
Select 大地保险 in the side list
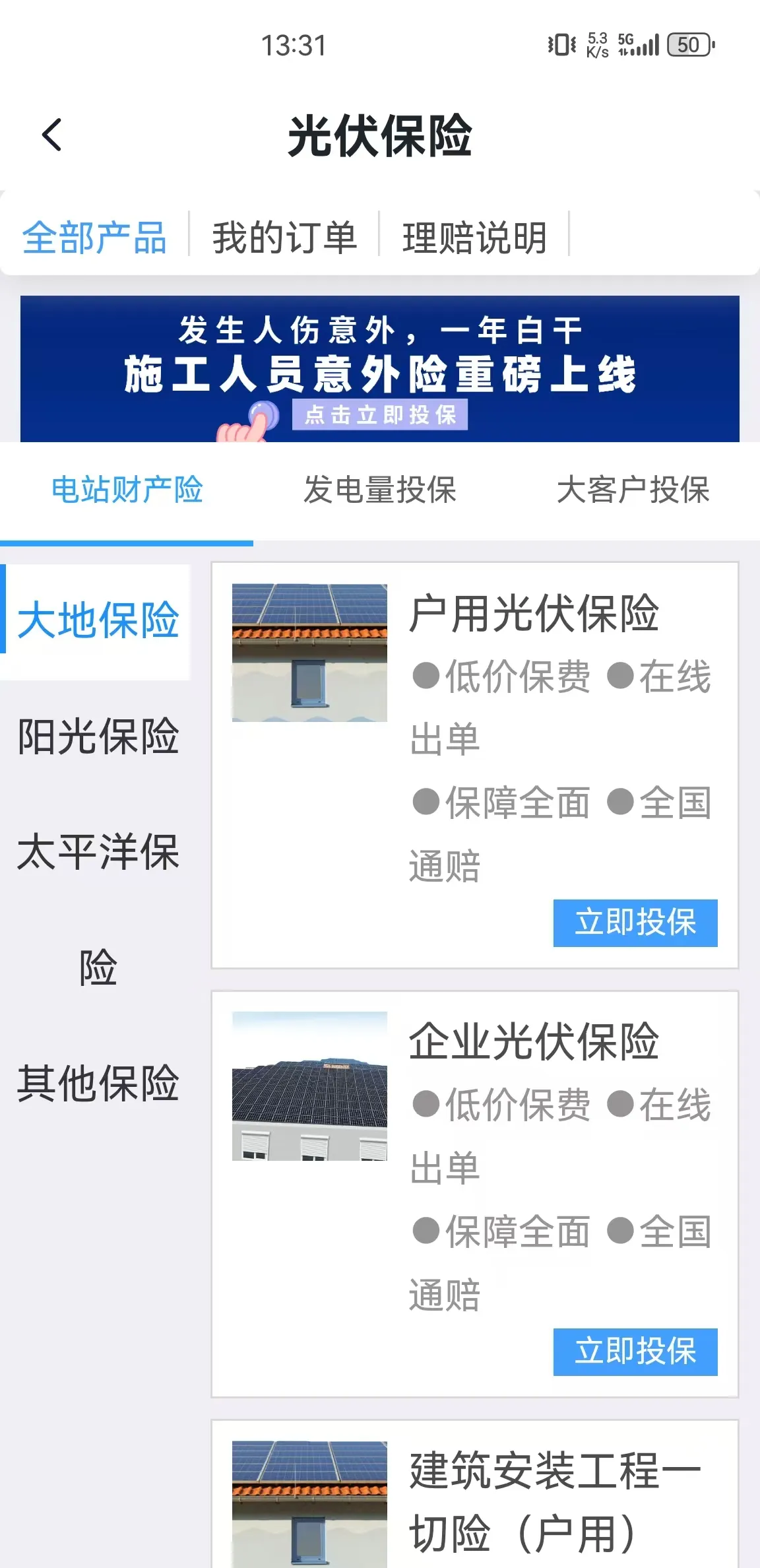[98, 620]
